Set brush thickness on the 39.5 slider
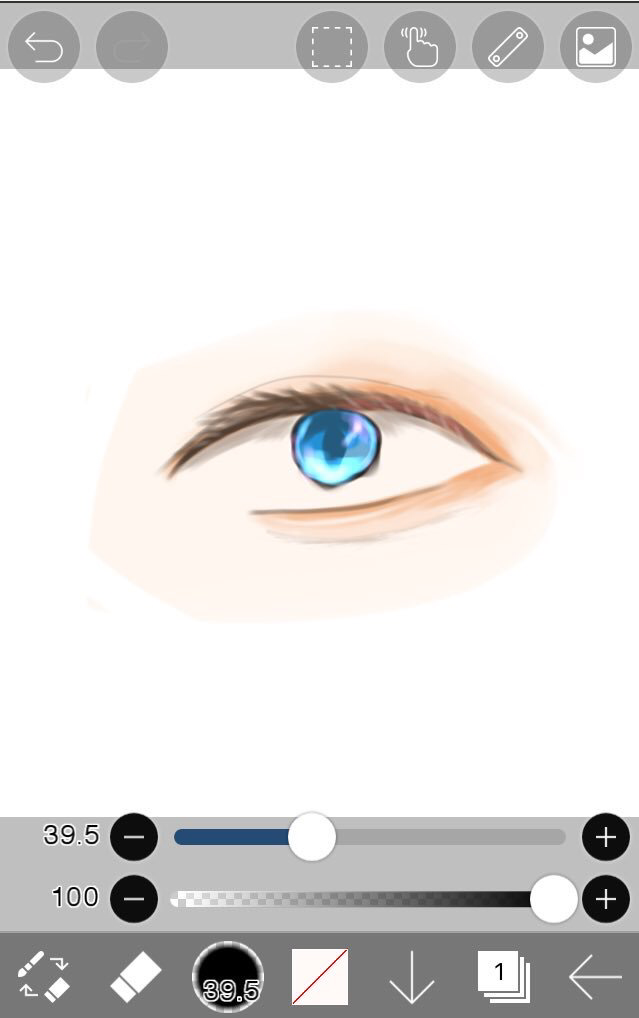The image size is (639, 1018). click(312, 837)
